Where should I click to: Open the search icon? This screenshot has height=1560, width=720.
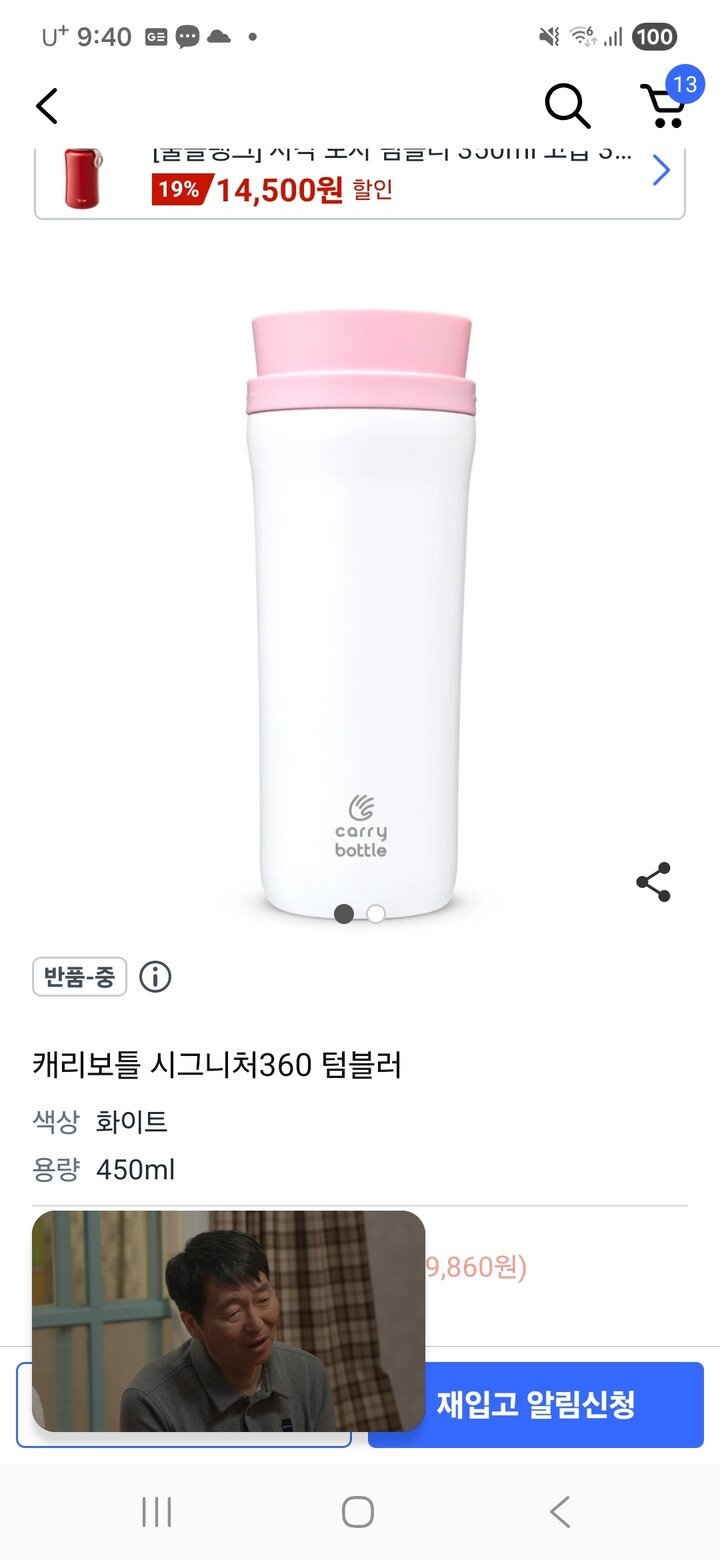pos(567,105)
